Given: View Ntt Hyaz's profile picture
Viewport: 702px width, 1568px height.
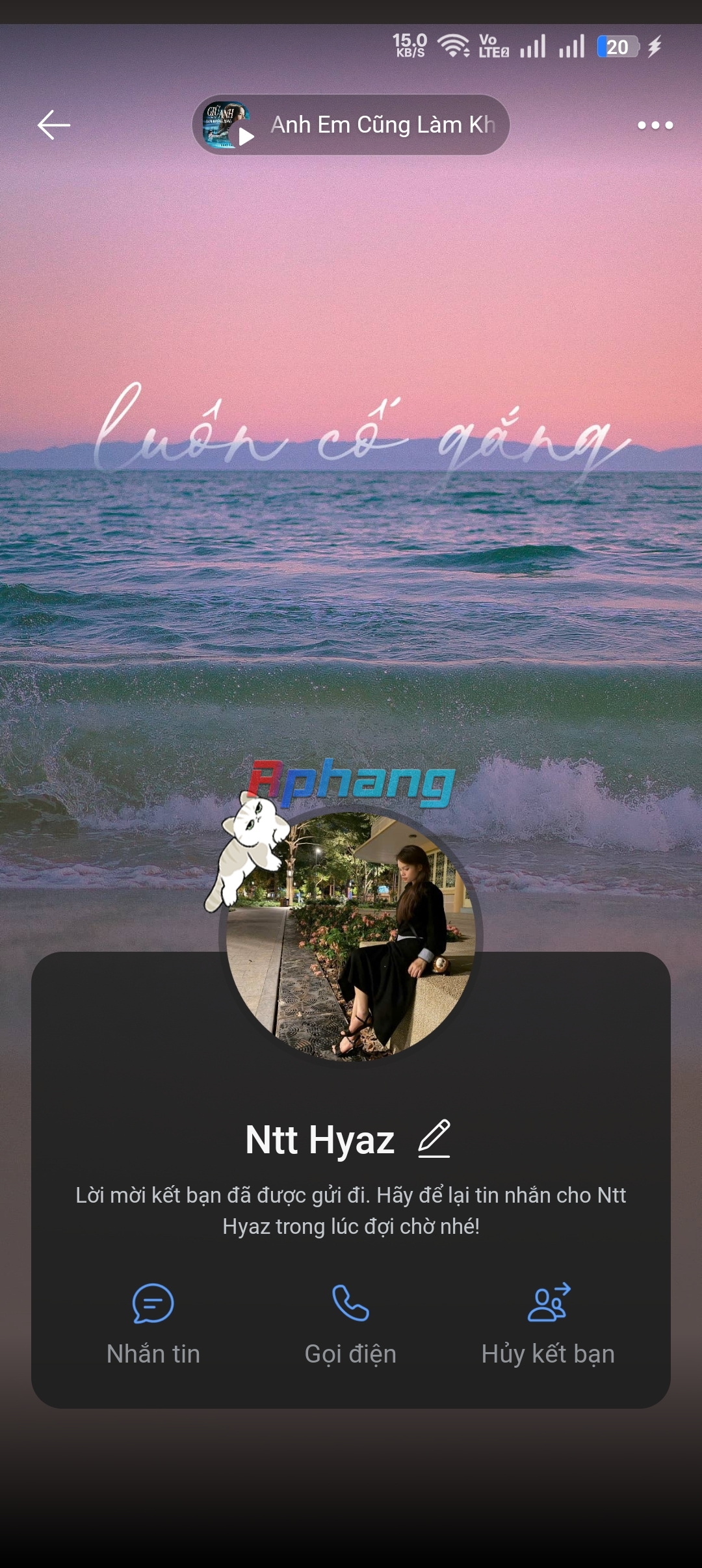Looking at the screenshot, I should (351, 936).
